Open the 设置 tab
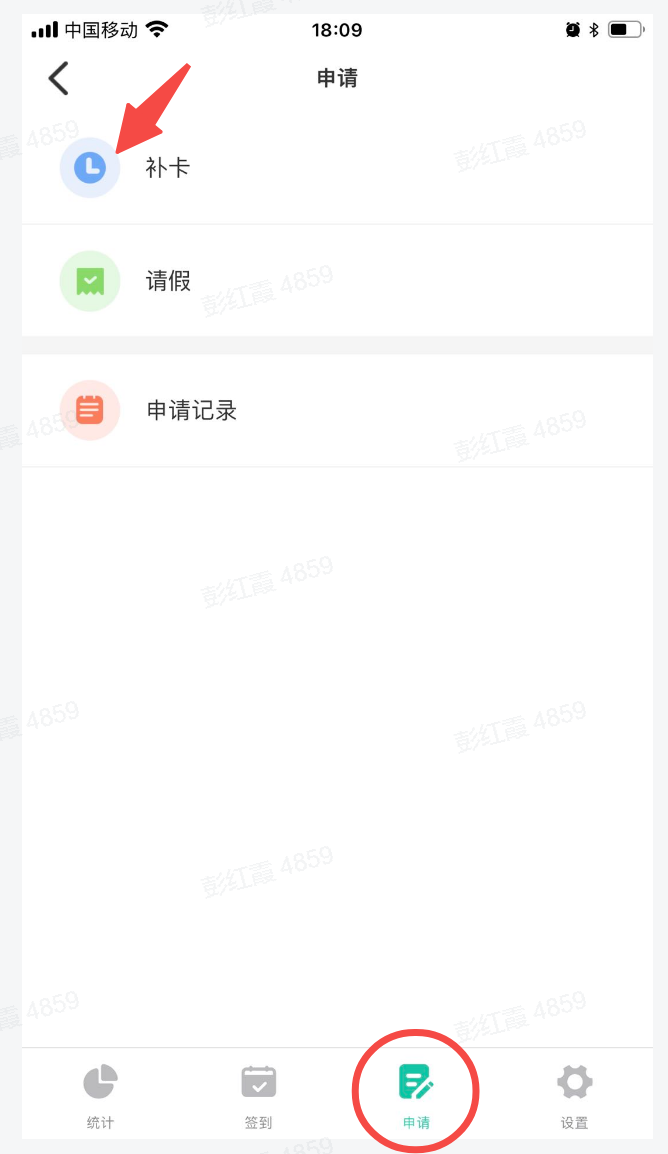 574,1095
